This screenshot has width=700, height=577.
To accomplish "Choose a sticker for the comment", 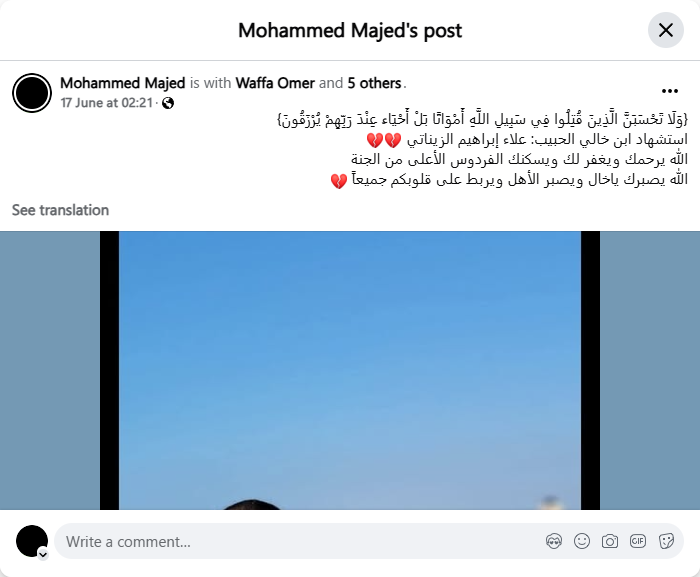I will tap(666, 542).
